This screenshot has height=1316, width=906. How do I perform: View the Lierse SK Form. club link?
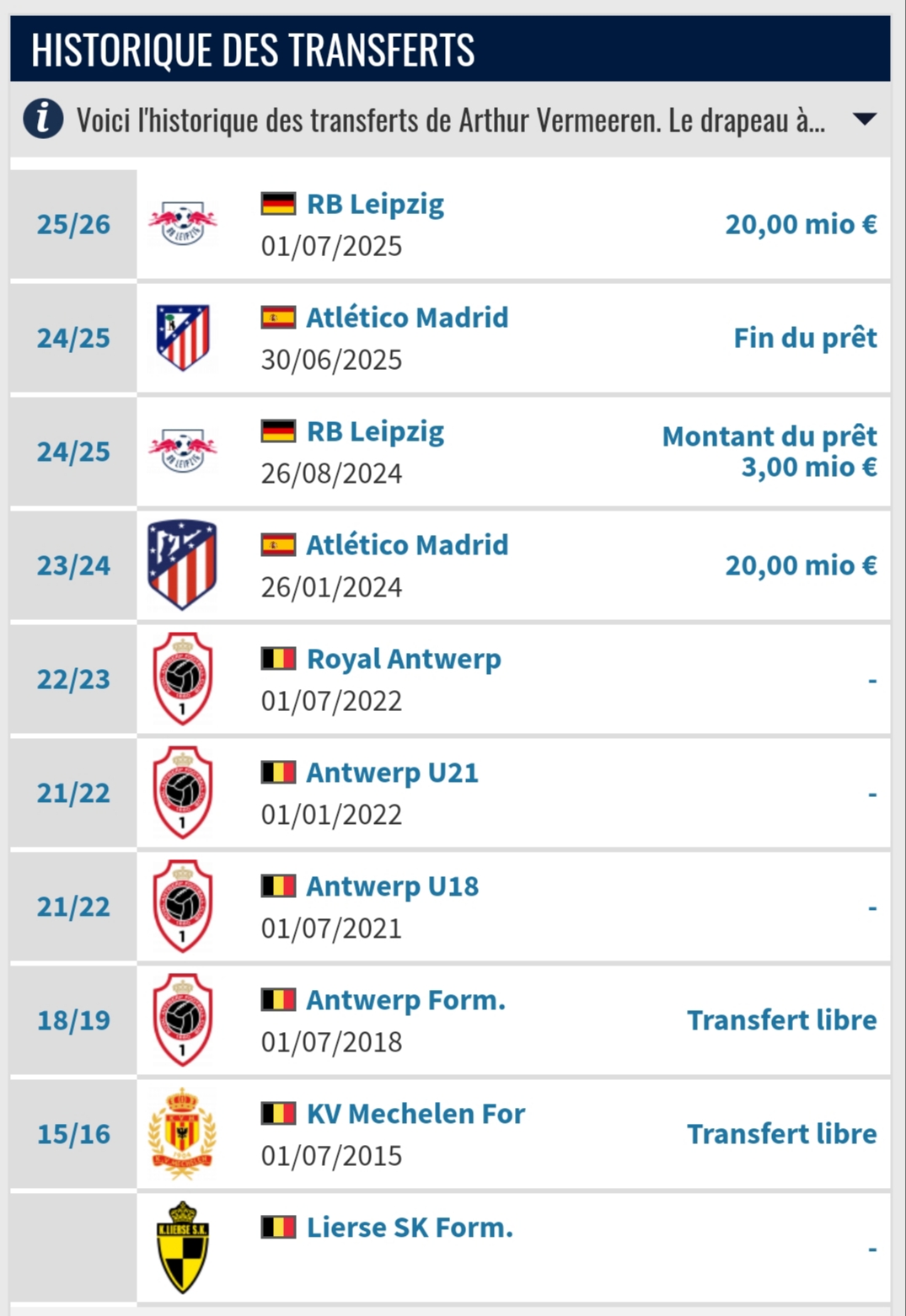tap(410, 1228)
